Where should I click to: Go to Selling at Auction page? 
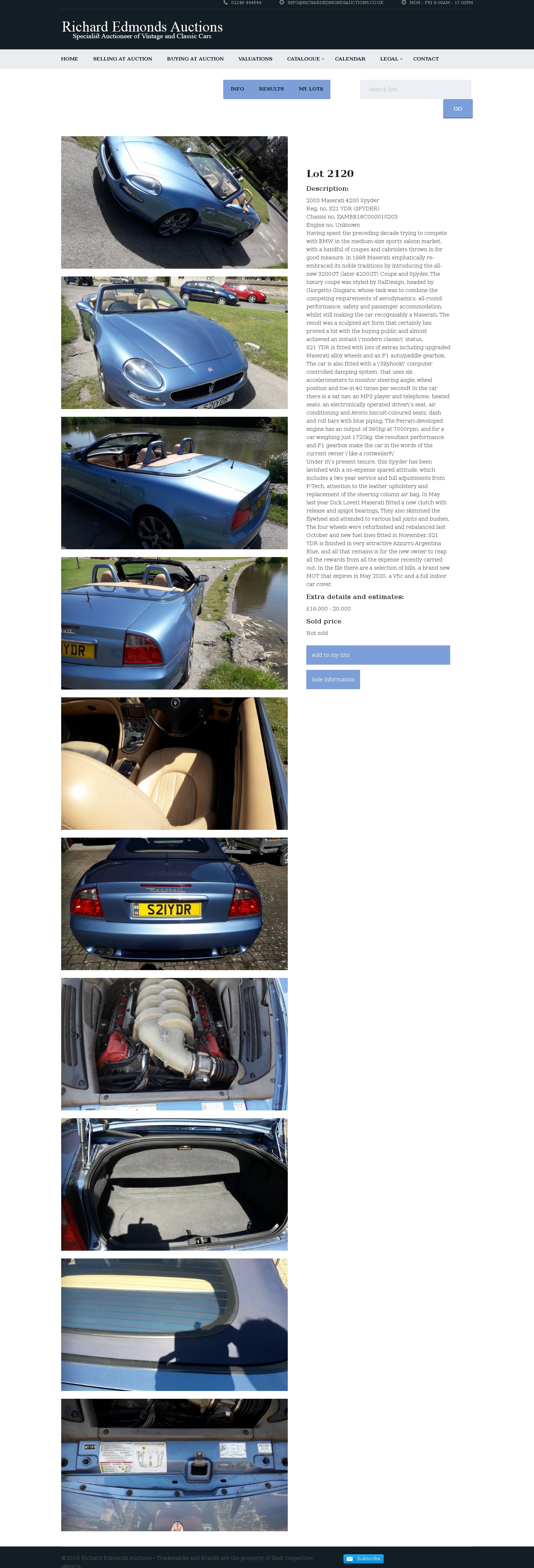point(122,59)
